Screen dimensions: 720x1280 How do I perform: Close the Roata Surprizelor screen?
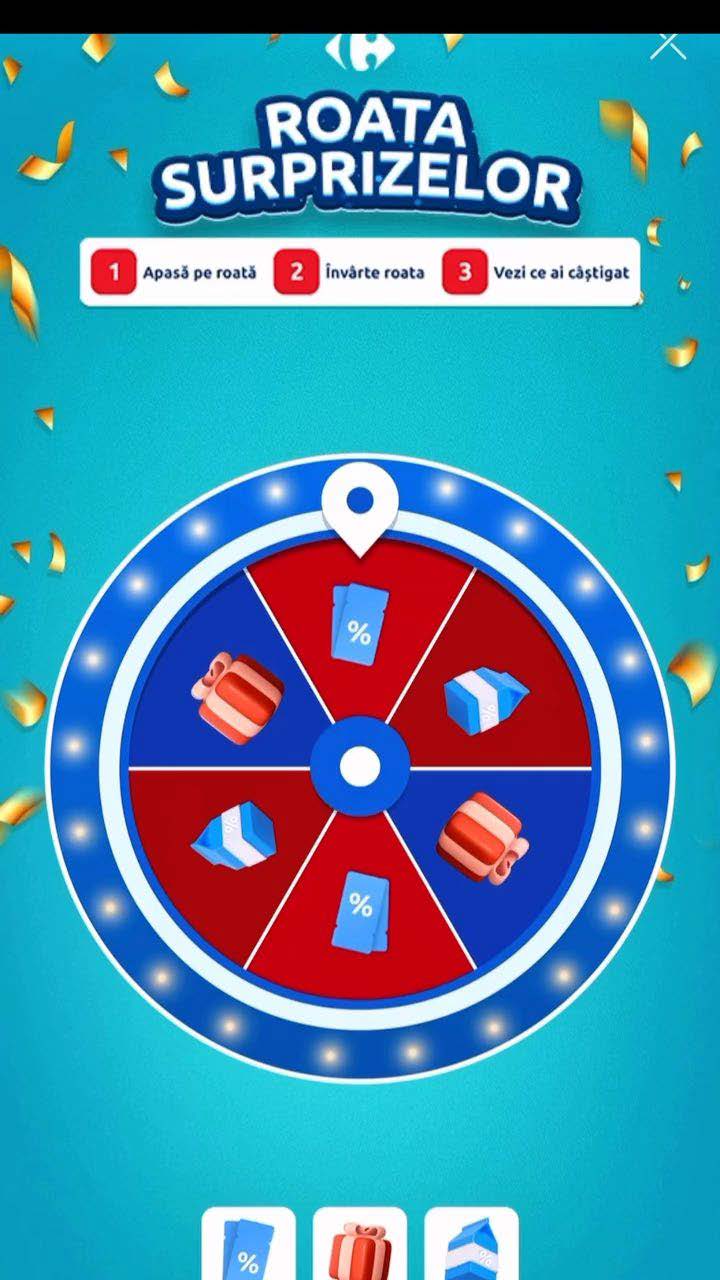[x=668, y=46]
